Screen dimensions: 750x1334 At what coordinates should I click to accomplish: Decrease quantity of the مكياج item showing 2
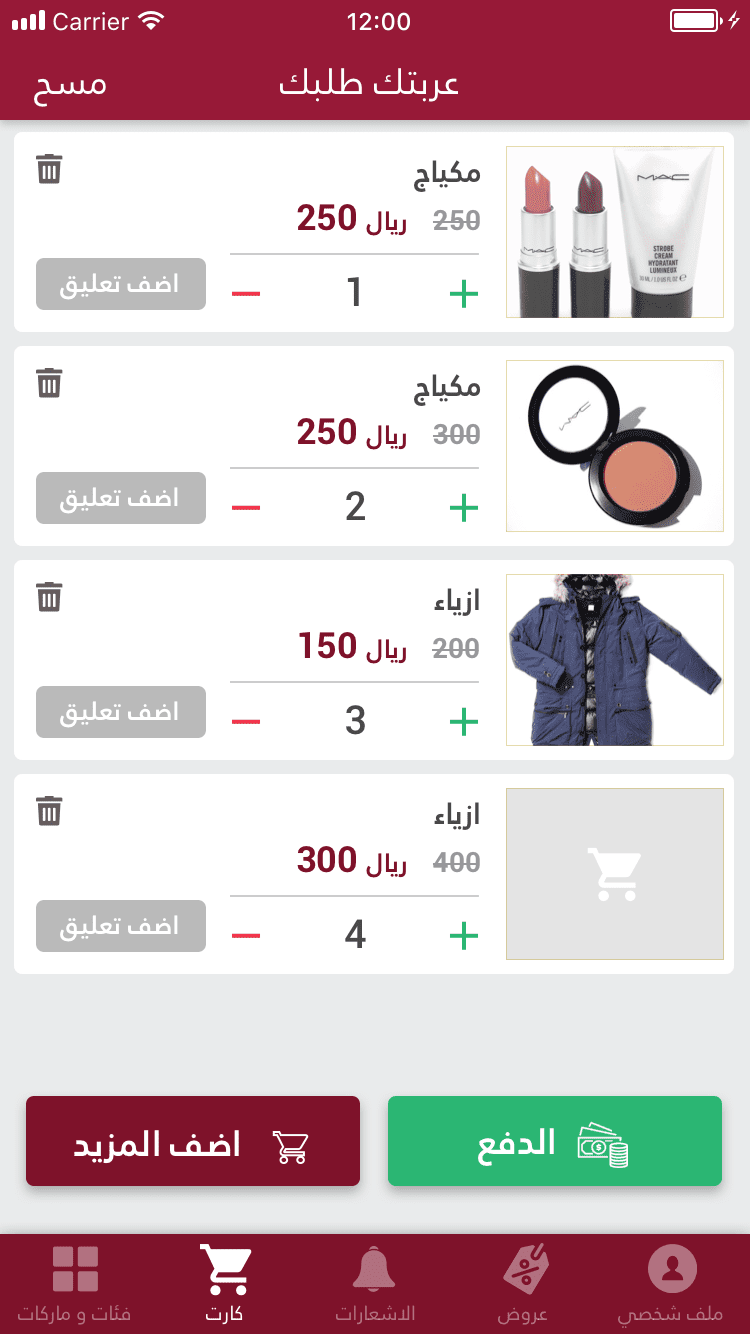[x=246, y=508]
